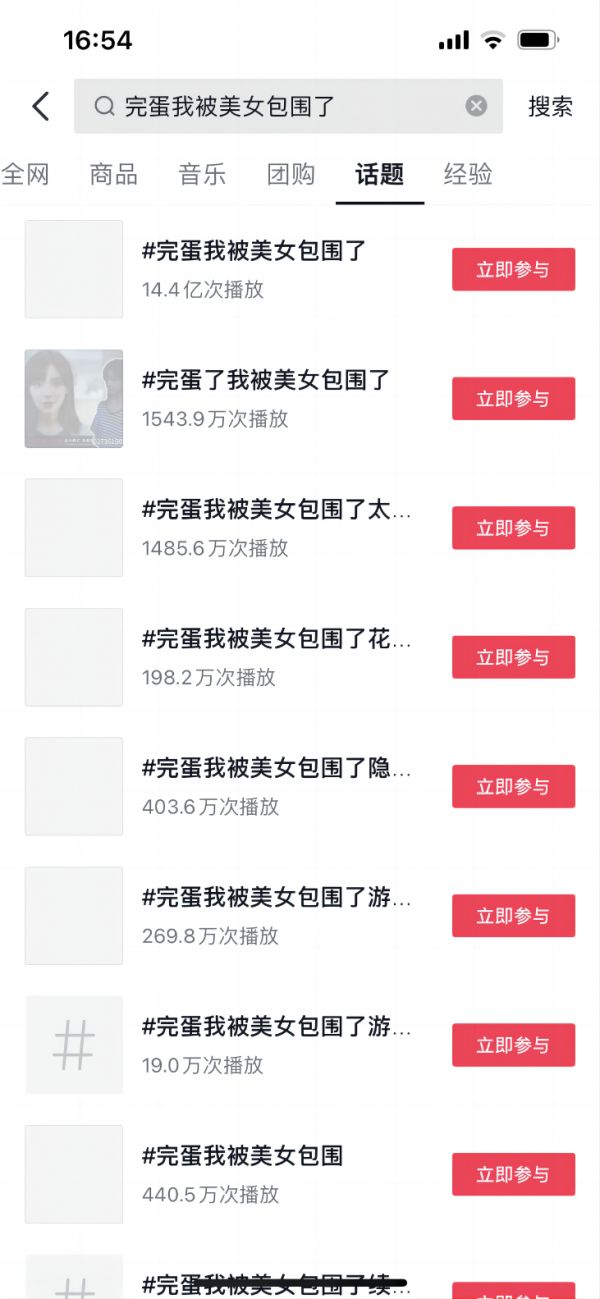The width and height of the screenshot is (600, 1299).
Task: Clear the search text
Action: [476, 106]
